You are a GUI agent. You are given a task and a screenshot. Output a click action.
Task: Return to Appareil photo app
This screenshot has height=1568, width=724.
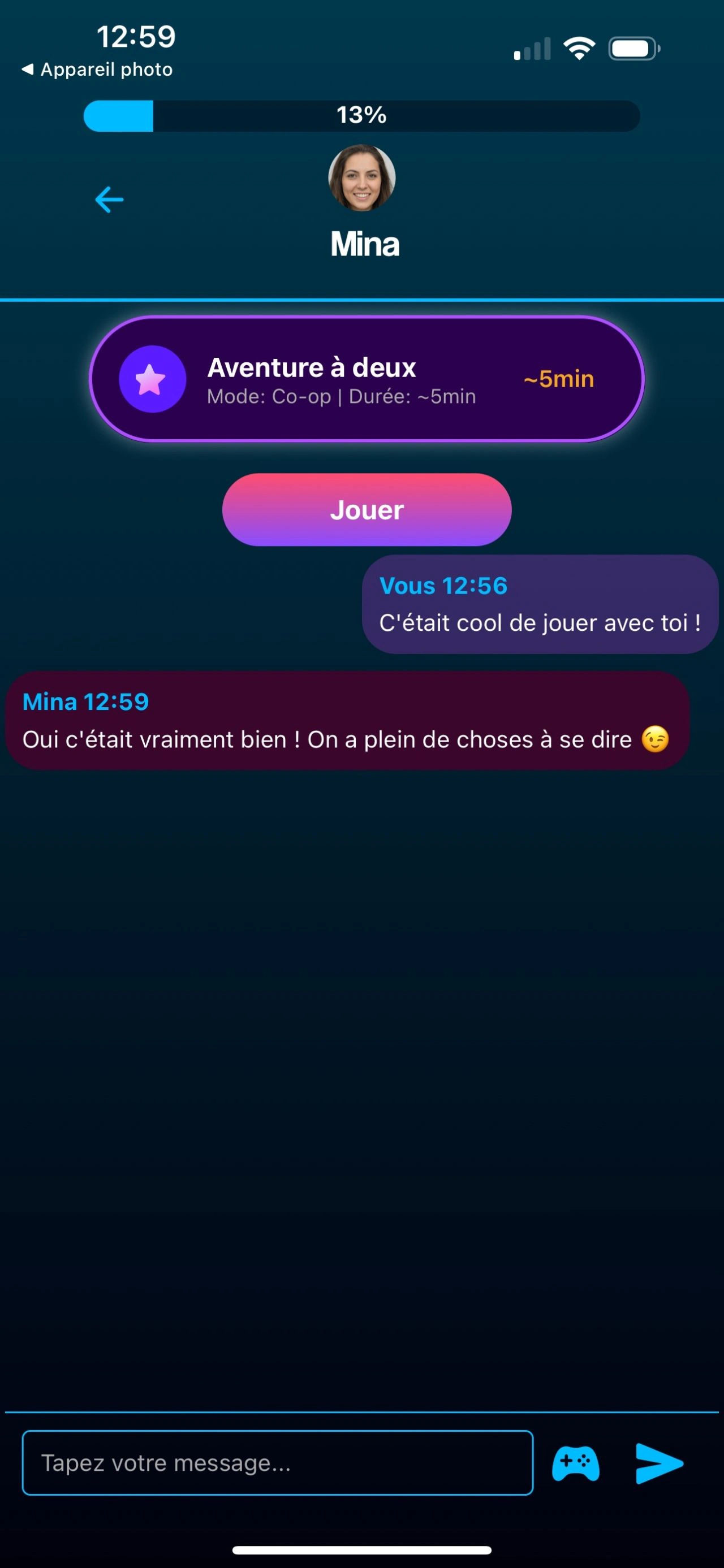pyautogui.click(x=97, y=70)
